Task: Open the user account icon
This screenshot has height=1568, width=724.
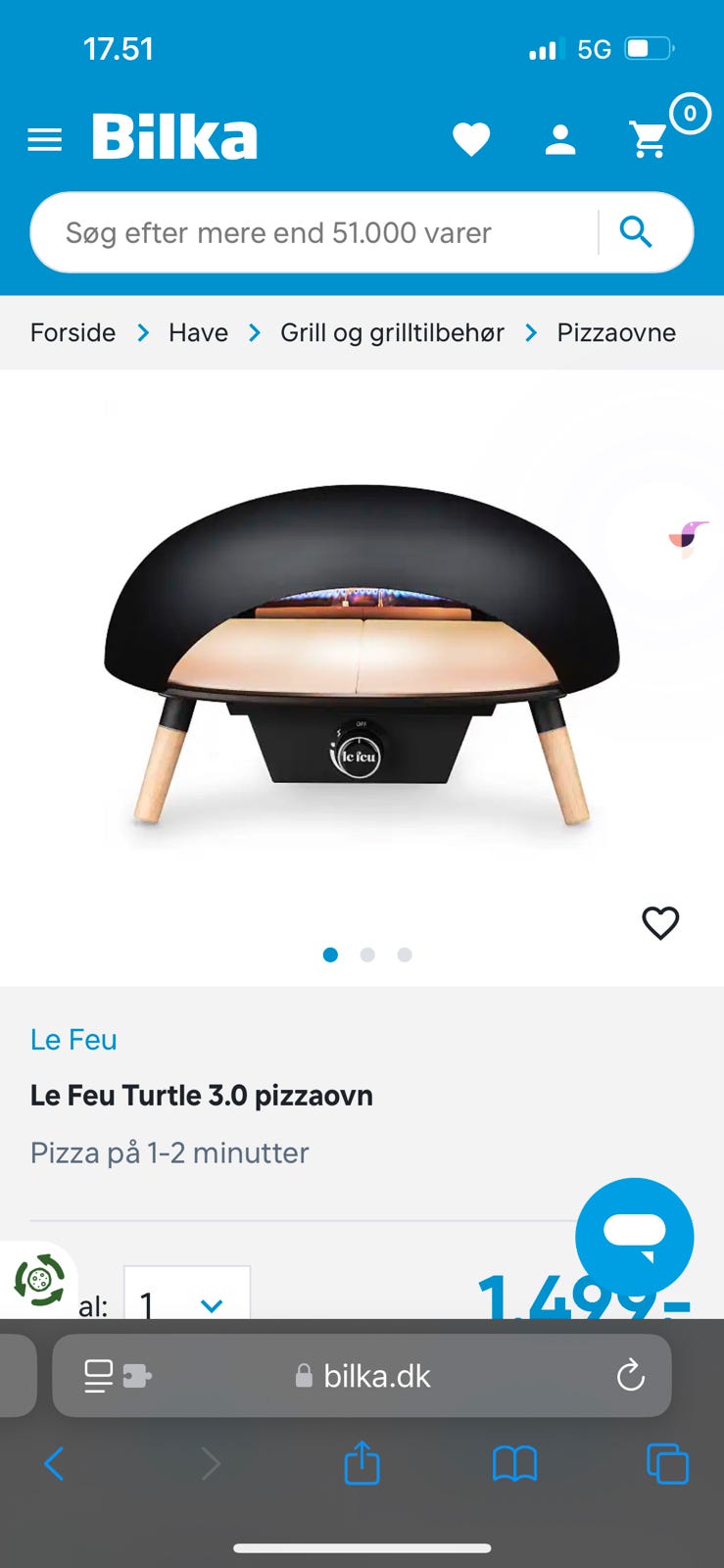Action: tap(560, 139)
